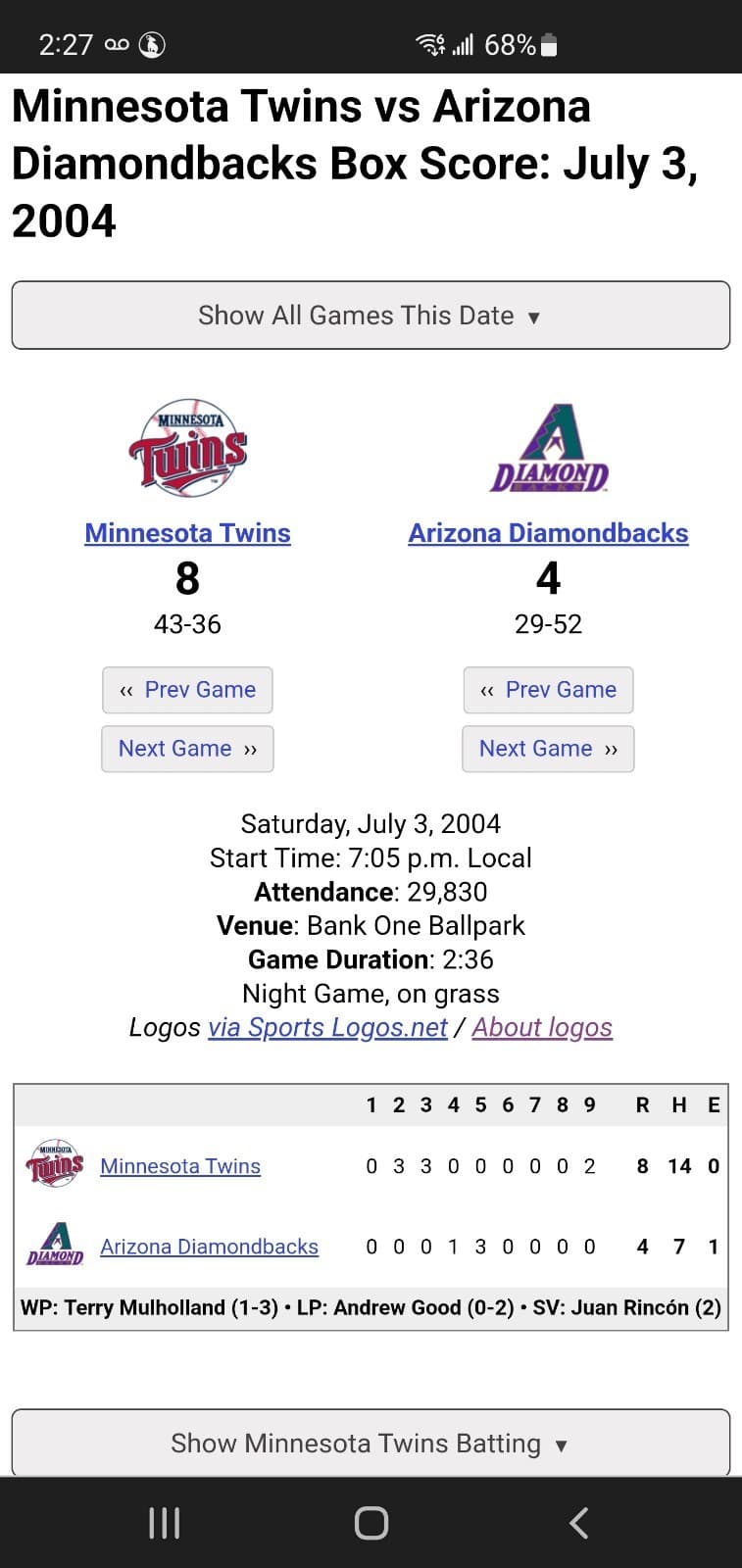Open the Minnesota Twins team page link
Image resolution: width=742 pixels, height=1568 pixels.
pos(187,532)
